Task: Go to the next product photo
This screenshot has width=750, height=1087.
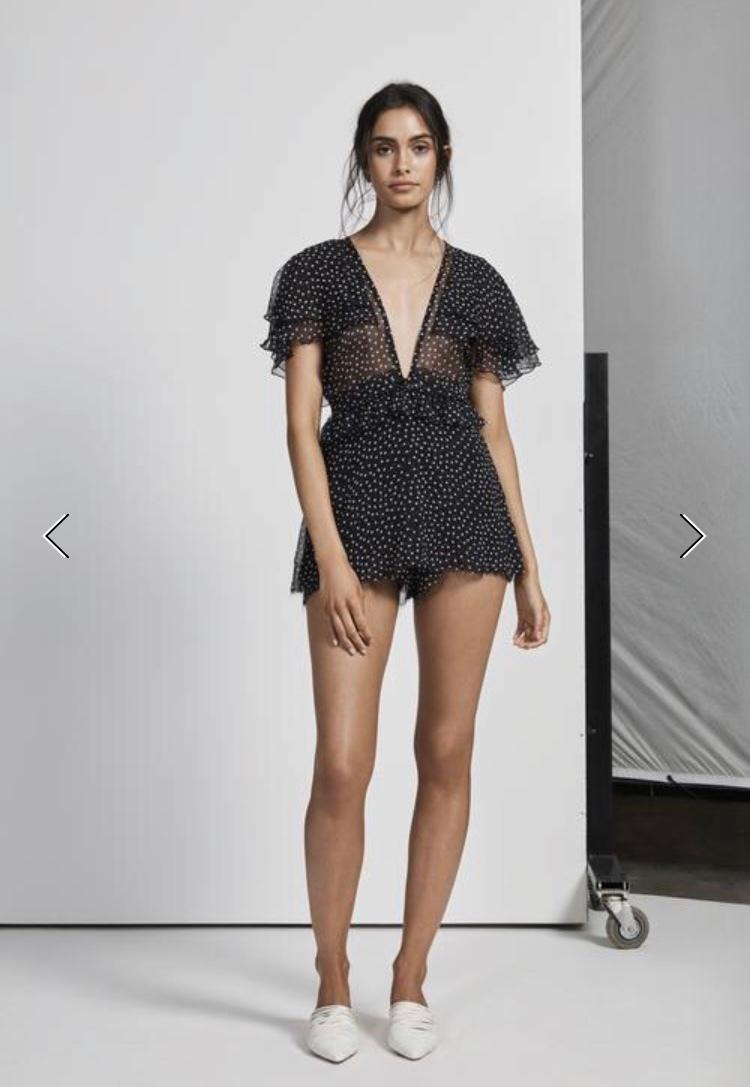Action: [x=692, y=536]
